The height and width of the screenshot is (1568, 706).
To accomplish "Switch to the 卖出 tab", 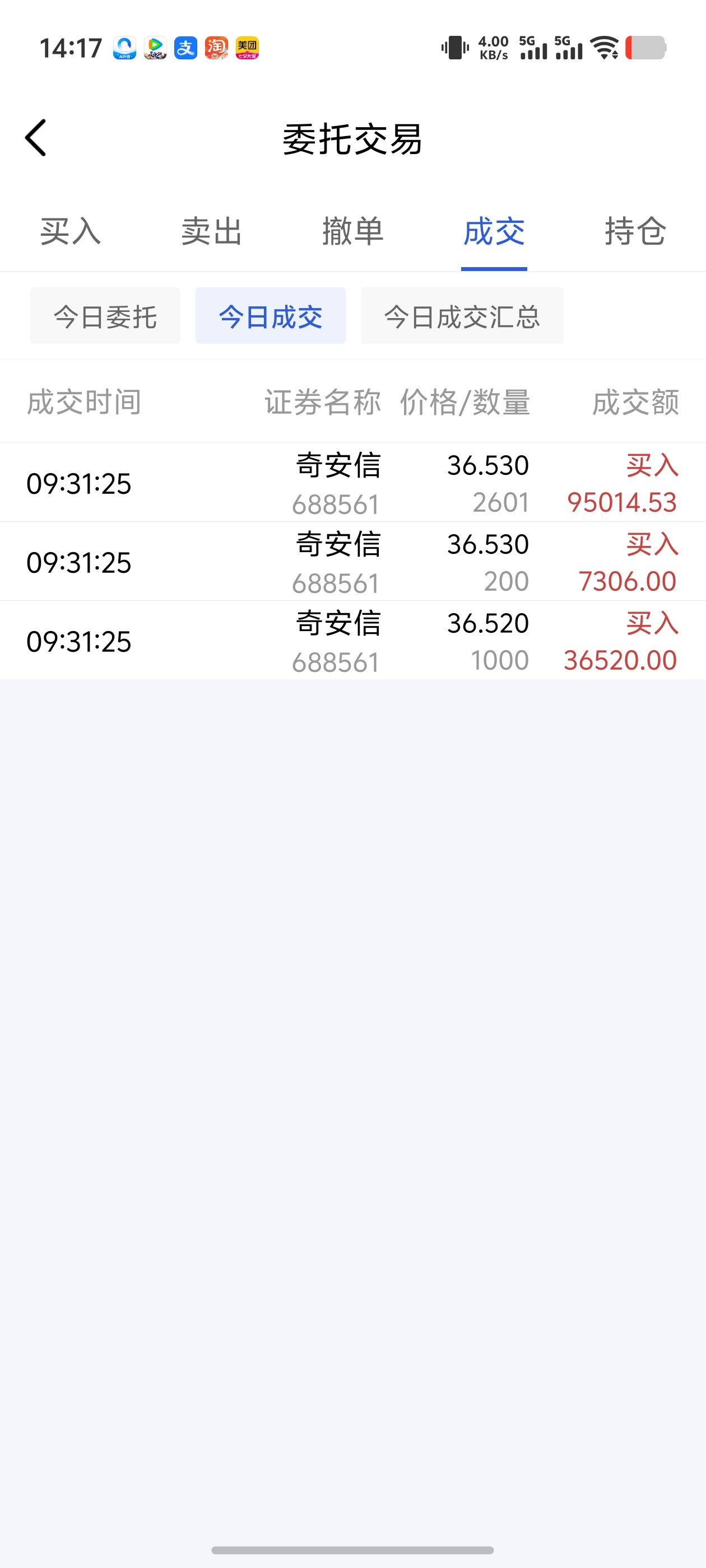I will (x=212, y=231).
